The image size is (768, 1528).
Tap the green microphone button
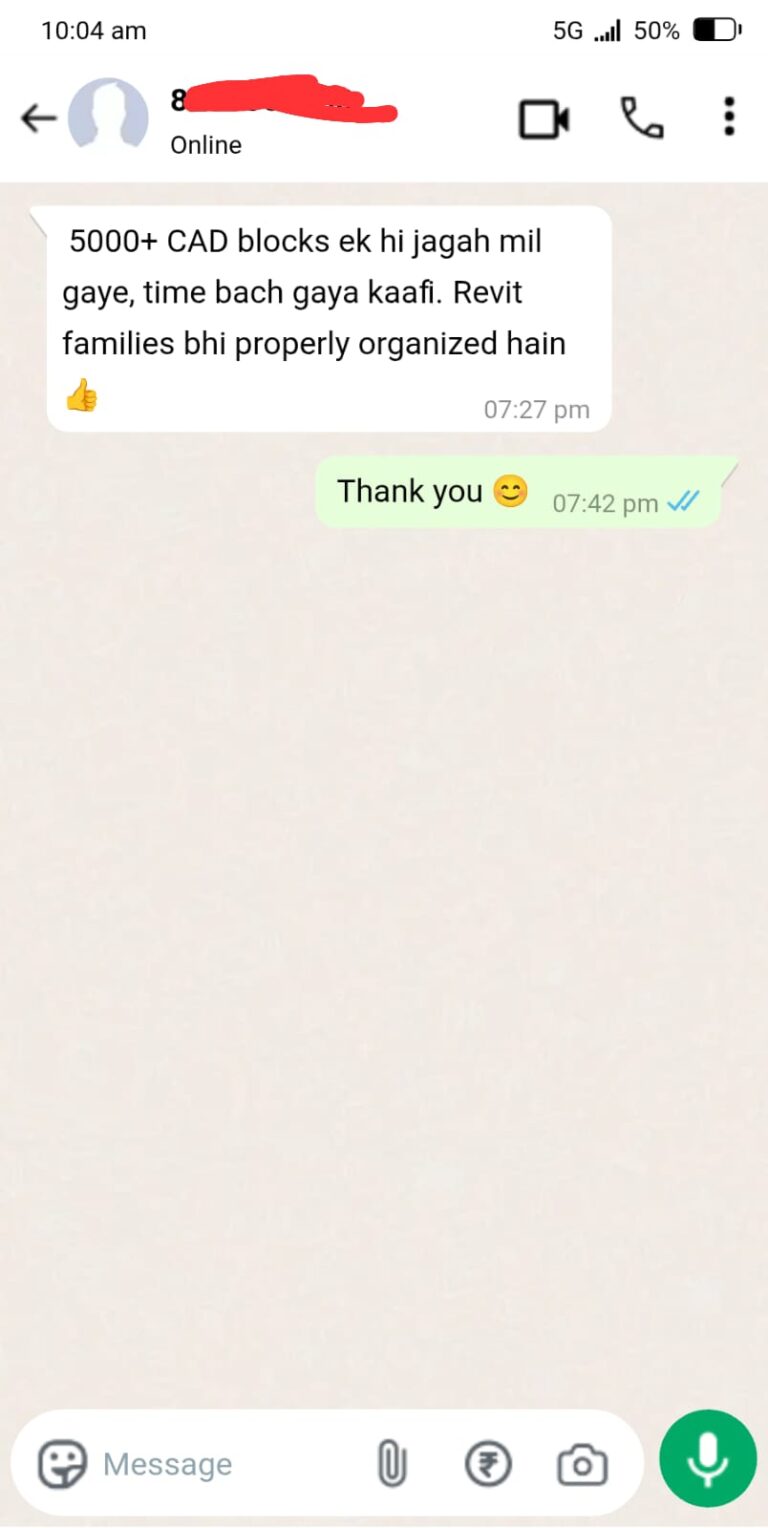[707, 1458]
